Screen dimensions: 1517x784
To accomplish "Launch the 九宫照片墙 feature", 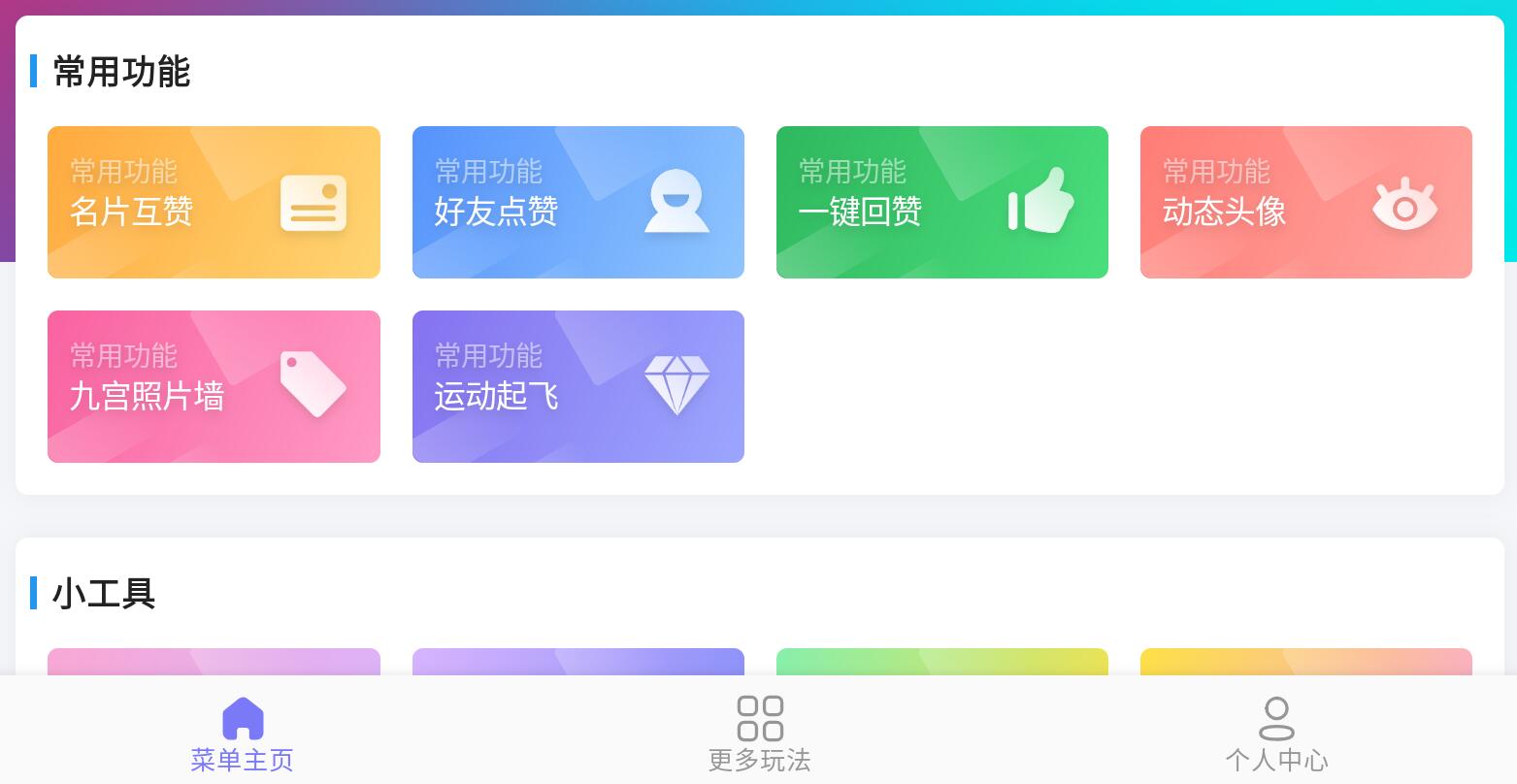I will click(x=214, y=386).
